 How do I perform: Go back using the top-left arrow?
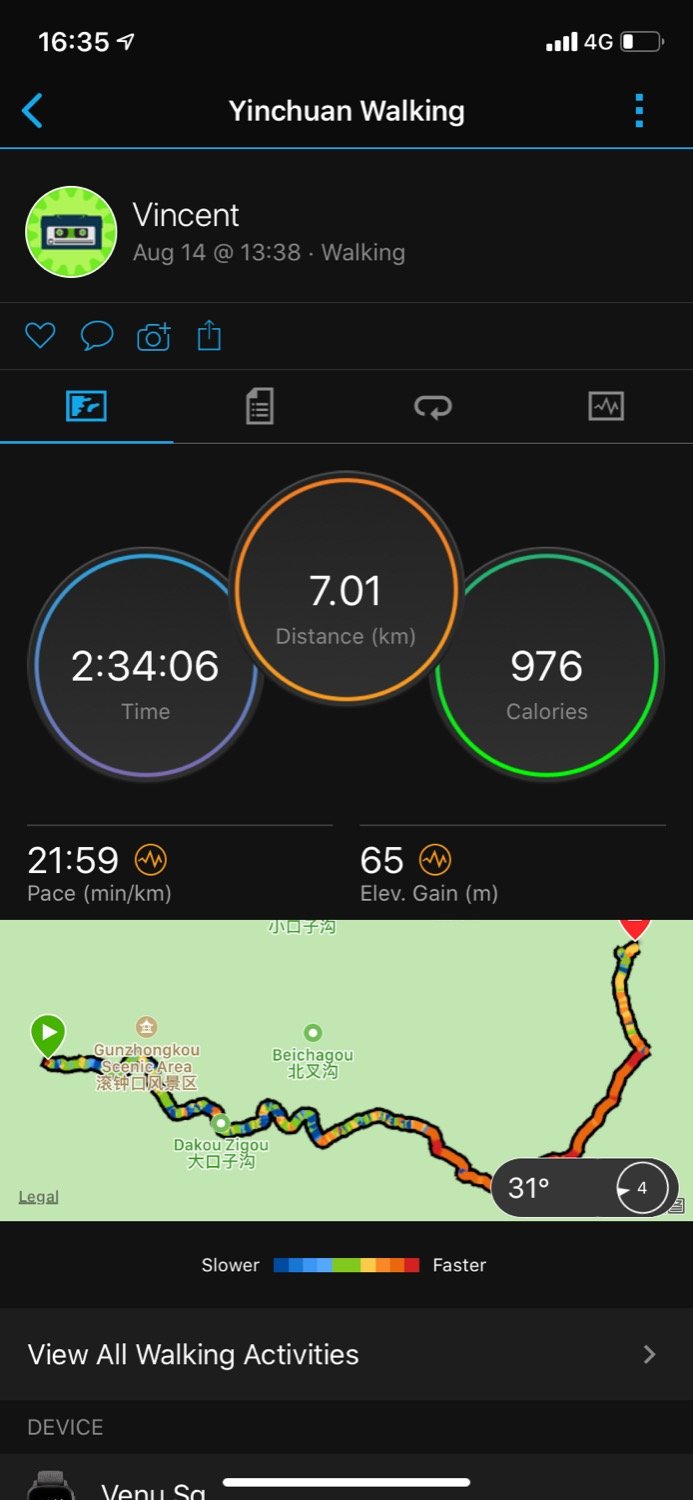pyautogui.click(x=33, y=110)
